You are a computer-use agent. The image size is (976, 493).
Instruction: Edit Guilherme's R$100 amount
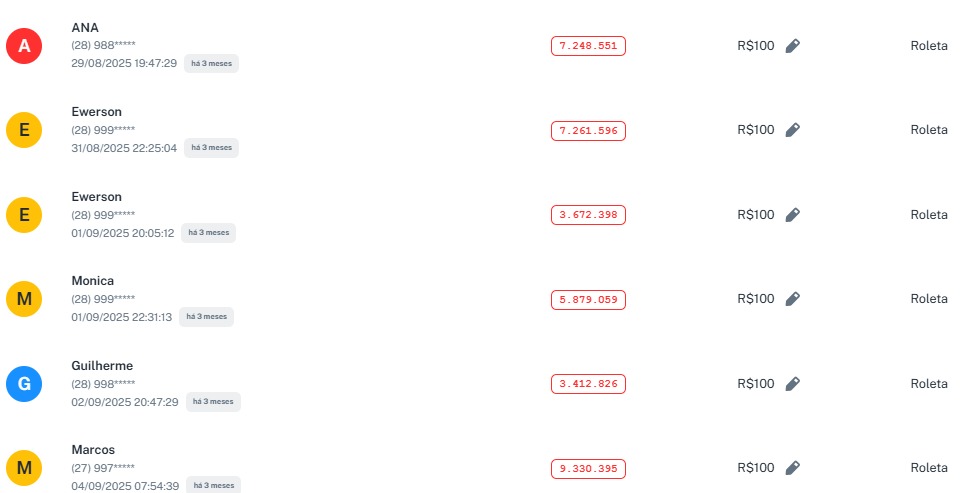(x=792, y=384)
